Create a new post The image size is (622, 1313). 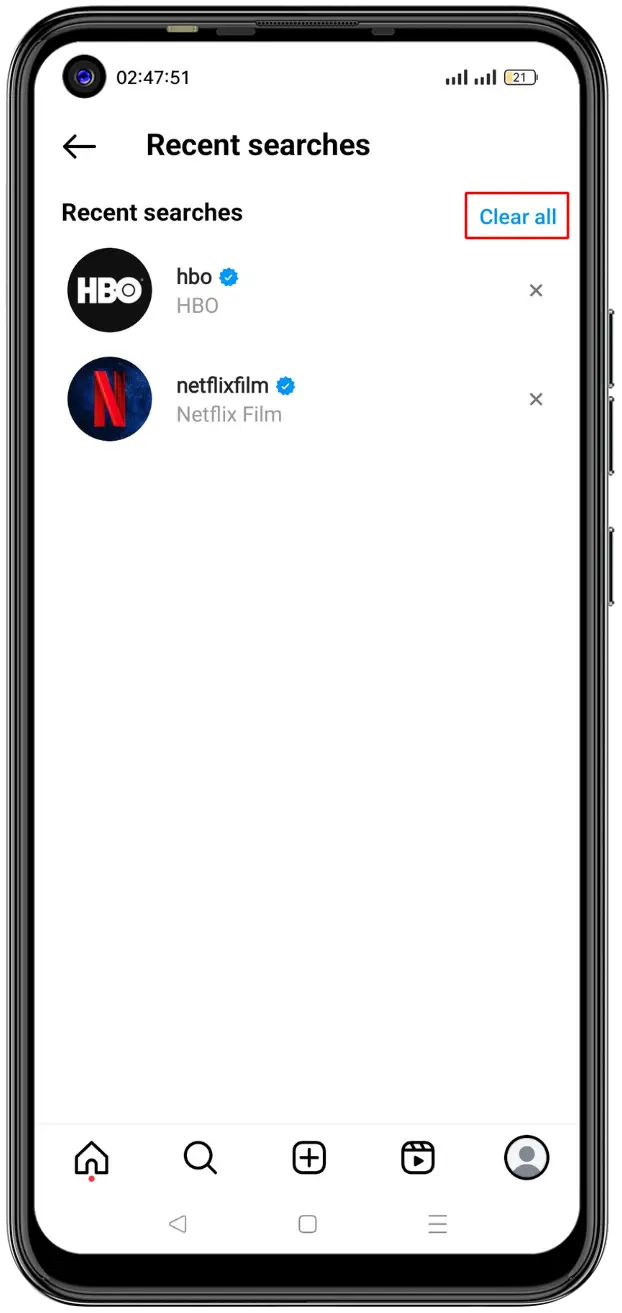point(309,1158)
